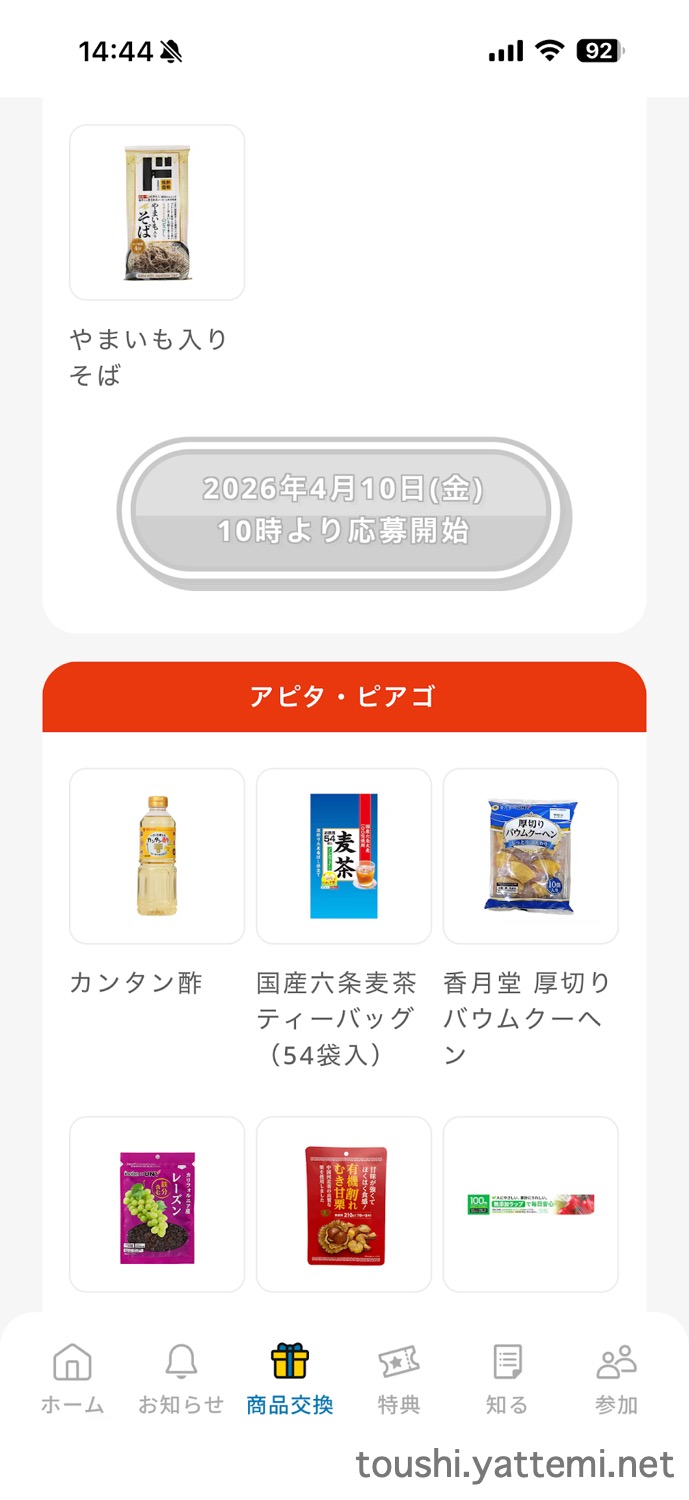The width and height of the screenshot is (689, 1500).
Task: Go to the ホーム tab
Action: pos(72,1378)
